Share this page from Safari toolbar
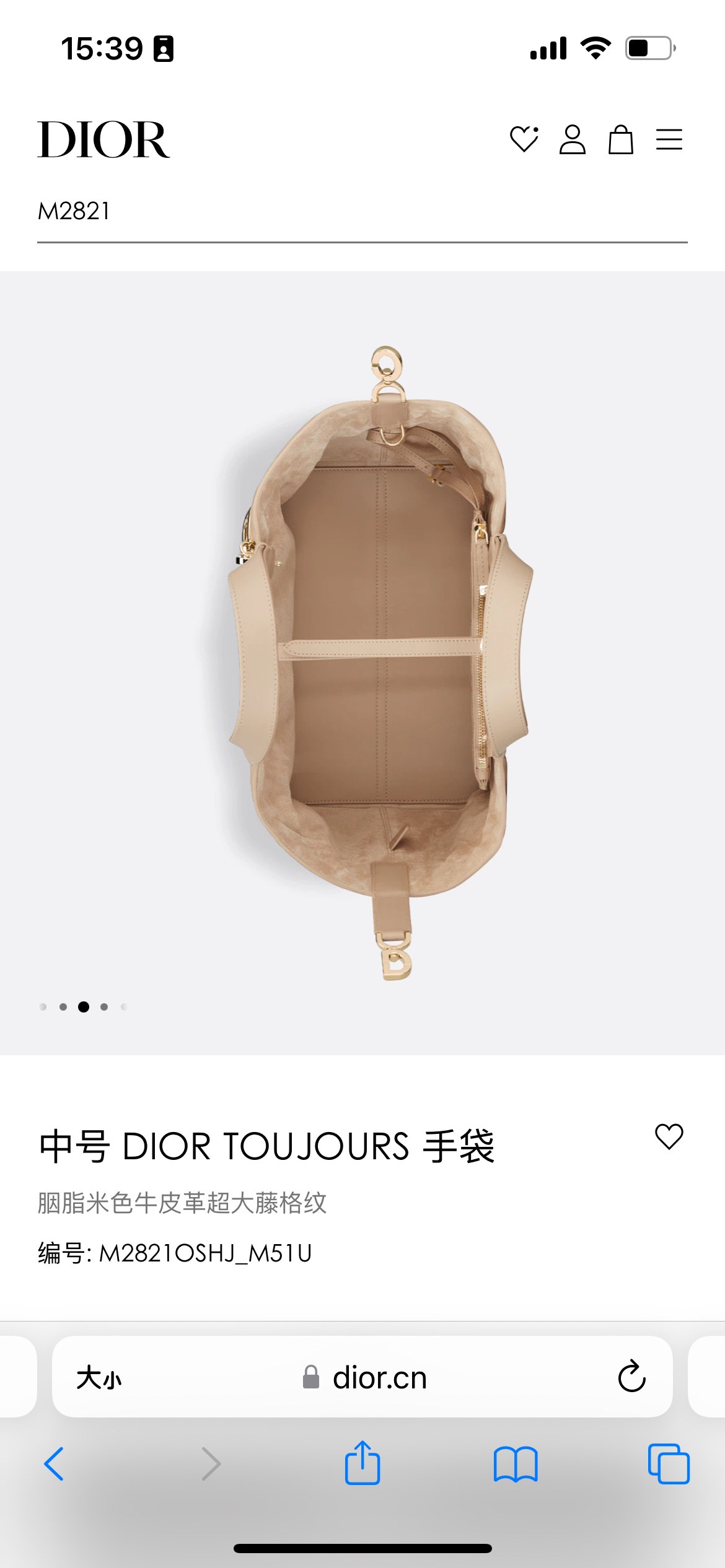Image resolution: width=725 pixels, height=1568 pixels. (362, 1463)
